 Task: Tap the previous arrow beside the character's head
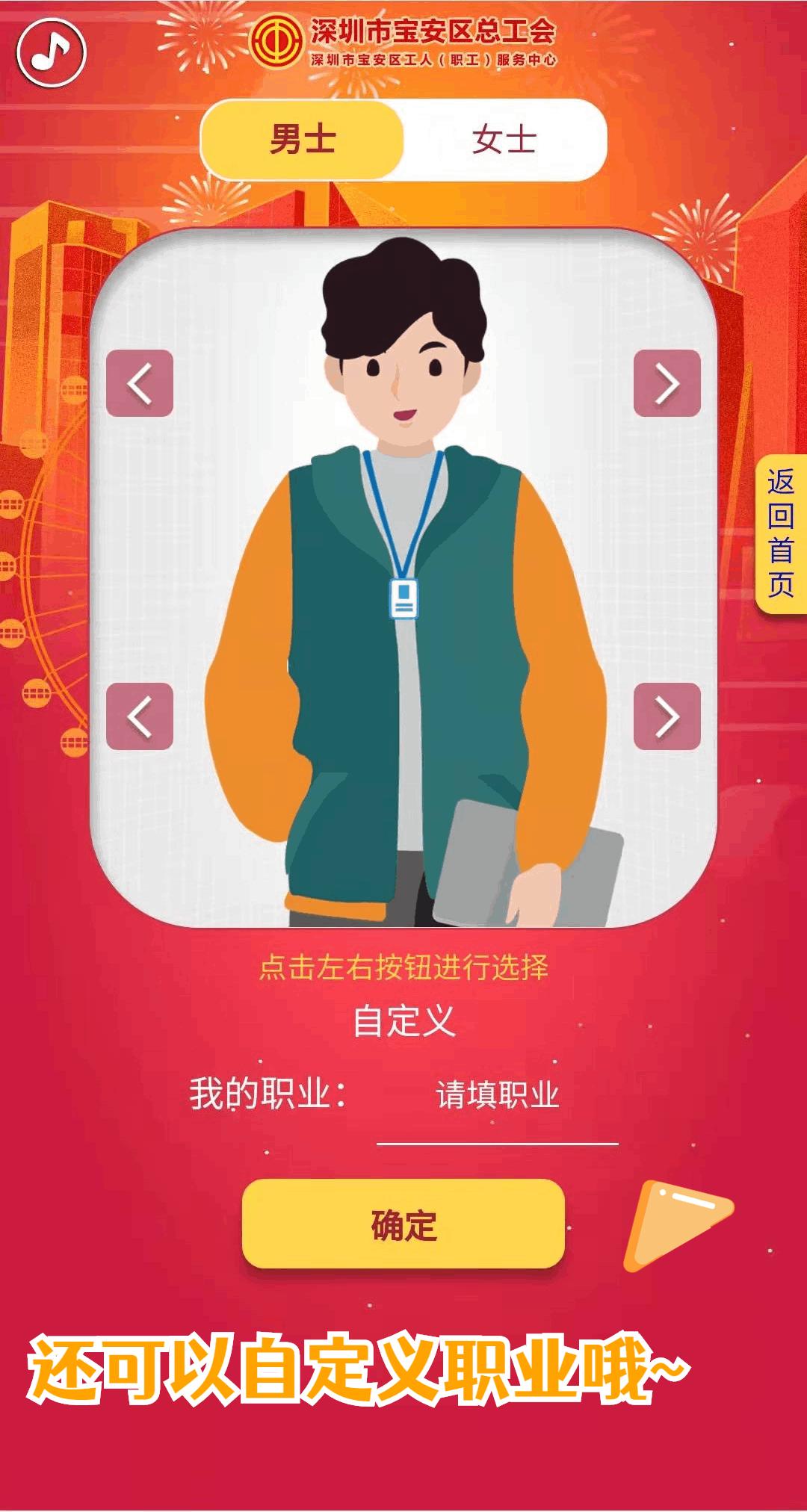[x=140, y=383]
